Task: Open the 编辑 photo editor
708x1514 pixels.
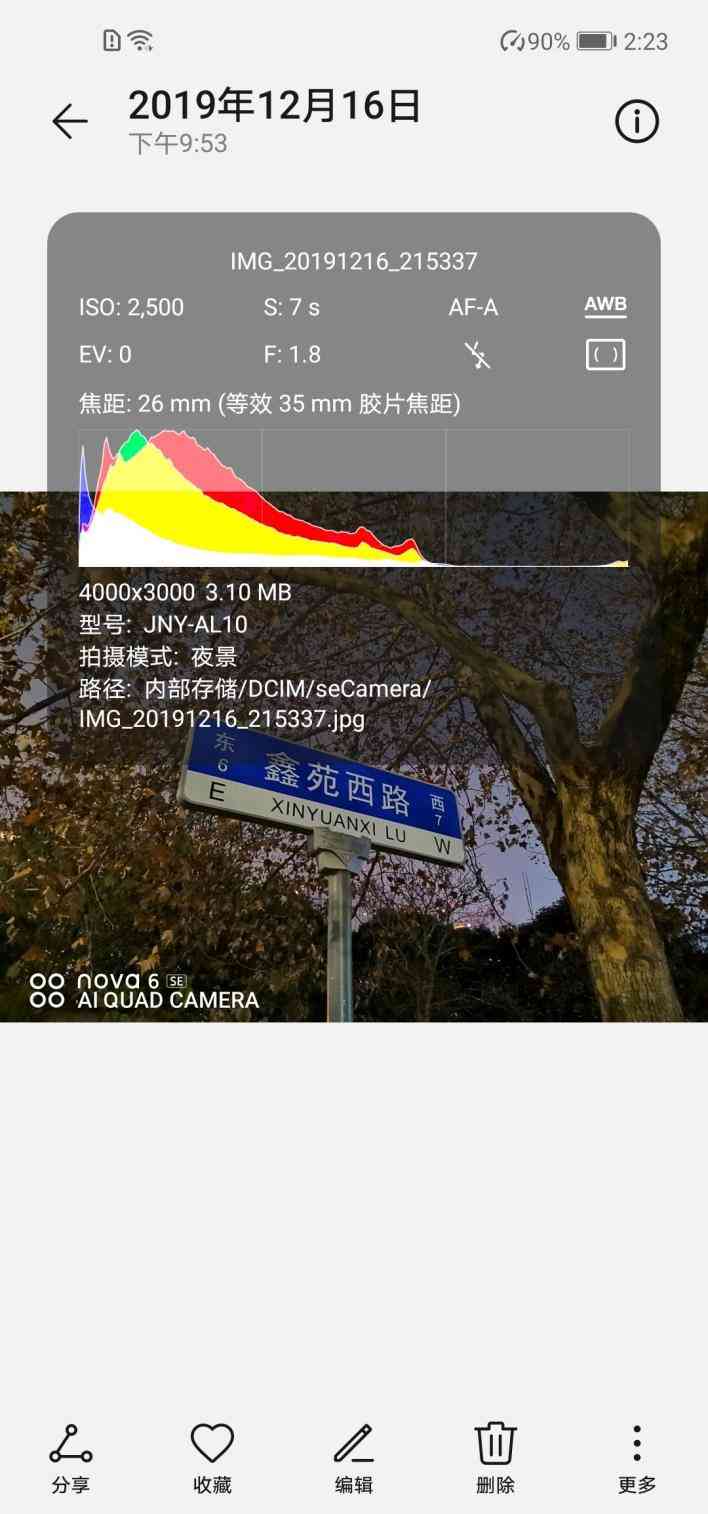Action: (353, 1458)
